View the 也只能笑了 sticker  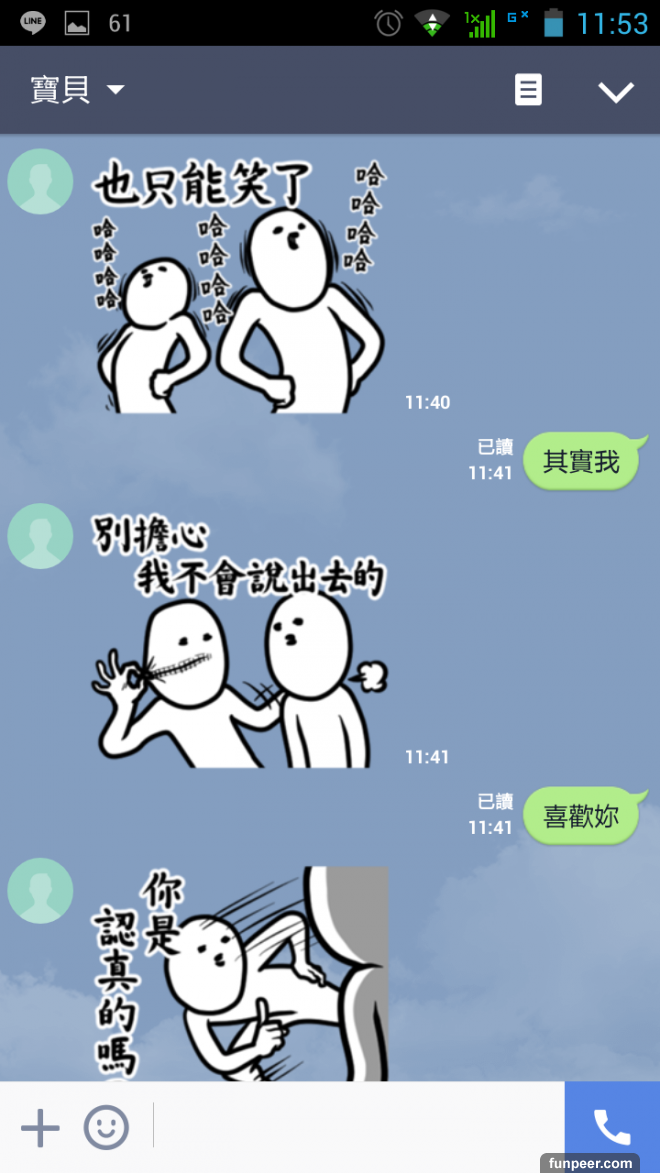click(238, 285)
